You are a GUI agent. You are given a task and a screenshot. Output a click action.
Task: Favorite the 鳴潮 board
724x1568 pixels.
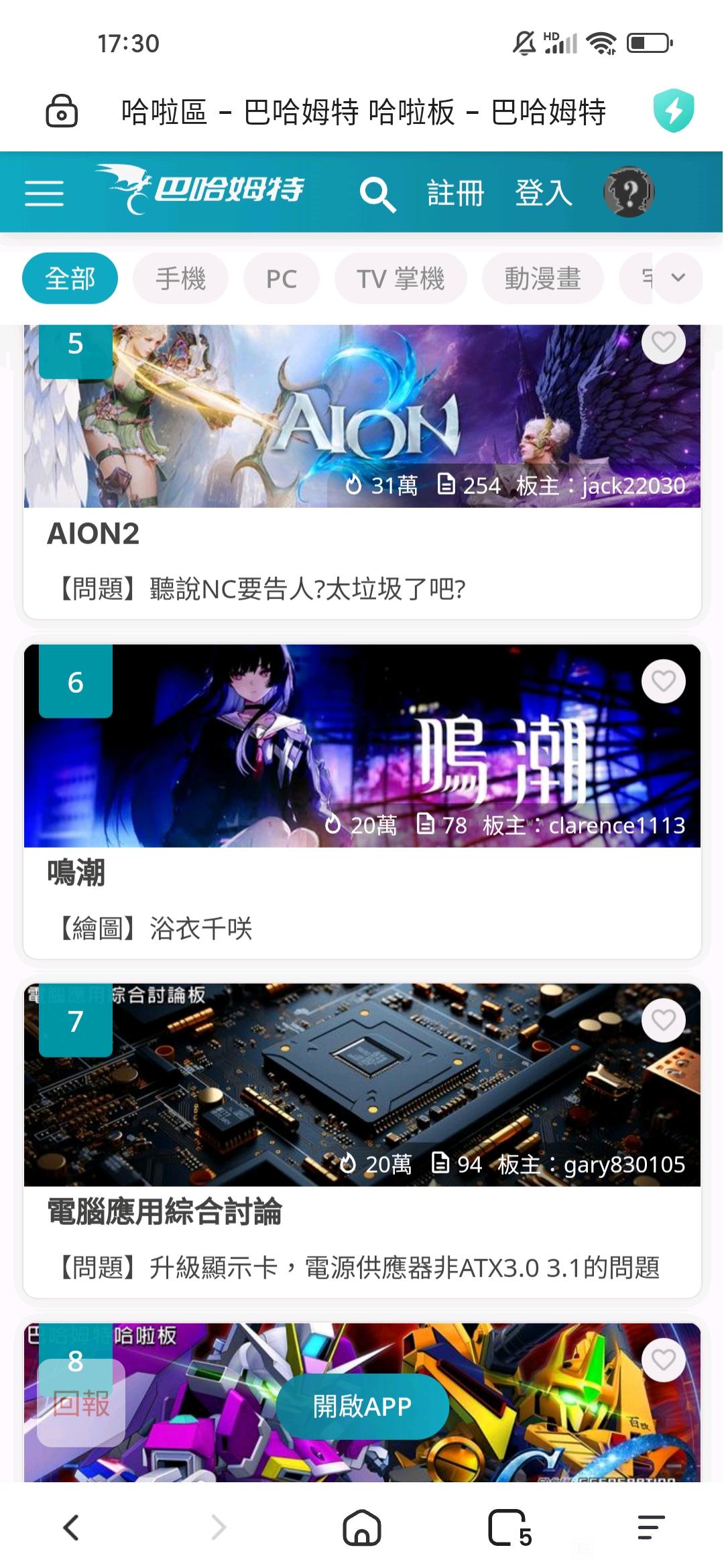663,681
